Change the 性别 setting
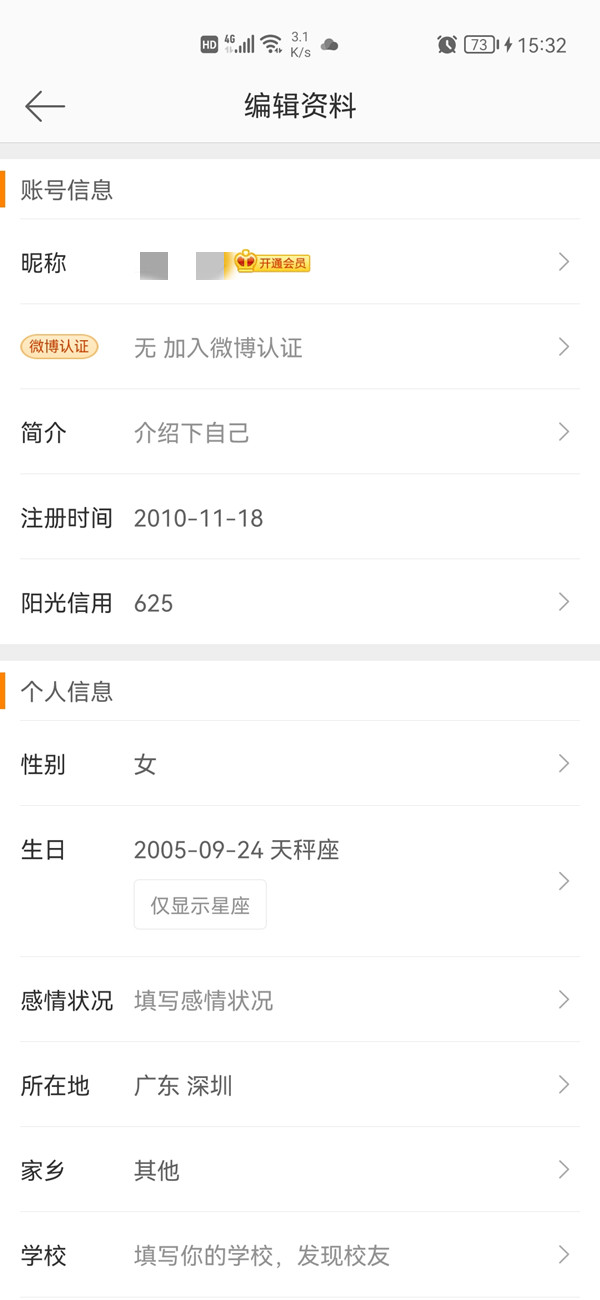 pos(300,765)
